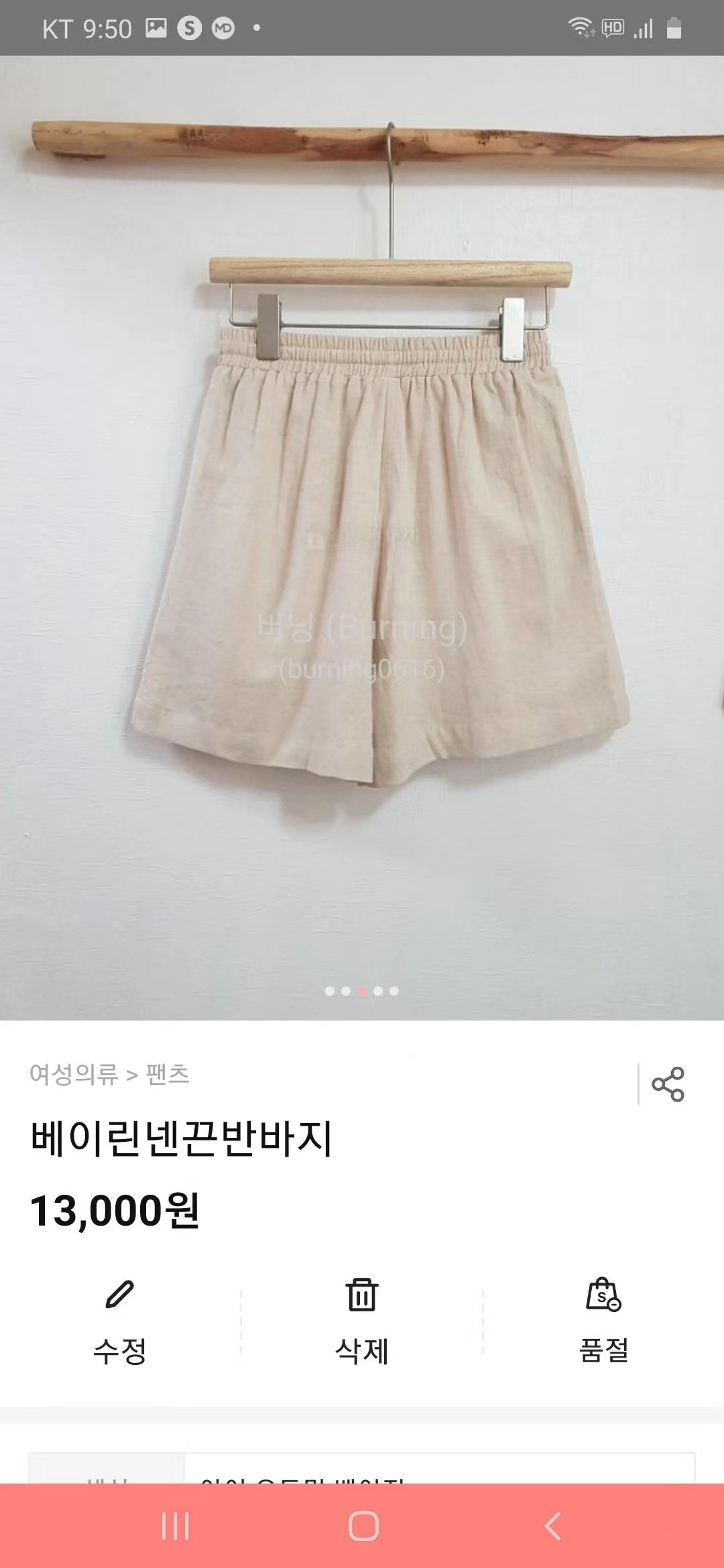The width and height of the screenshot is (724, 1568).
Task: View the shorts product photo fullscreen
Action: coord(362,536)
